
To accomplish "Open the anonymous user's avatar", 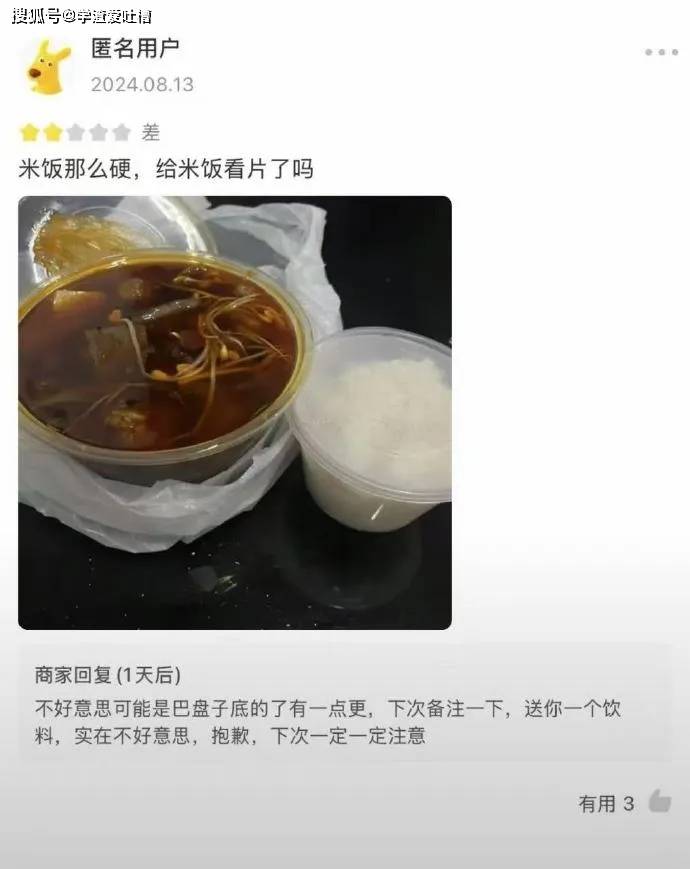I will [x=48, y=67].
